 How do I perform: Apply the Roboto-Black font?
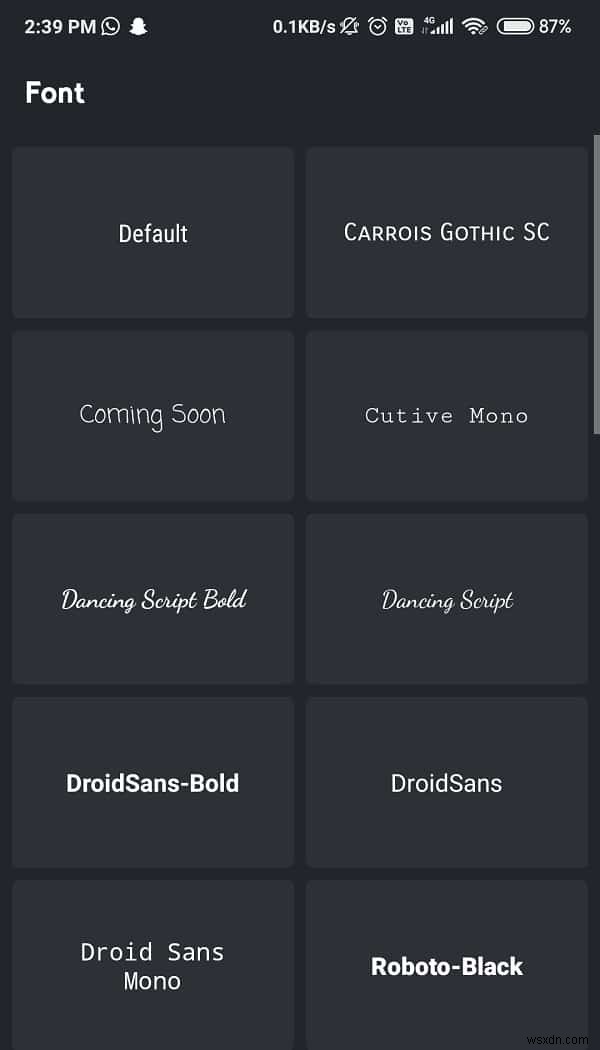[x=446, y=965]
